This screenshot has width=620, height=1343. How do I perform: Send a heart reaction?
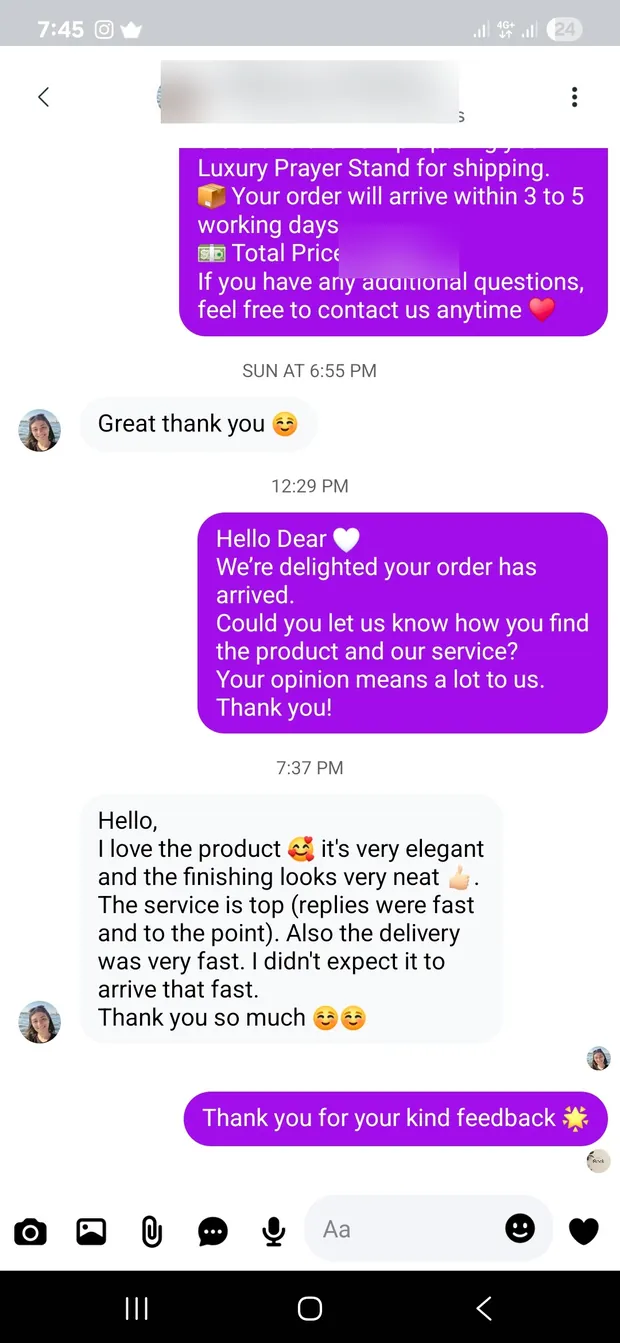[584, 1231]
